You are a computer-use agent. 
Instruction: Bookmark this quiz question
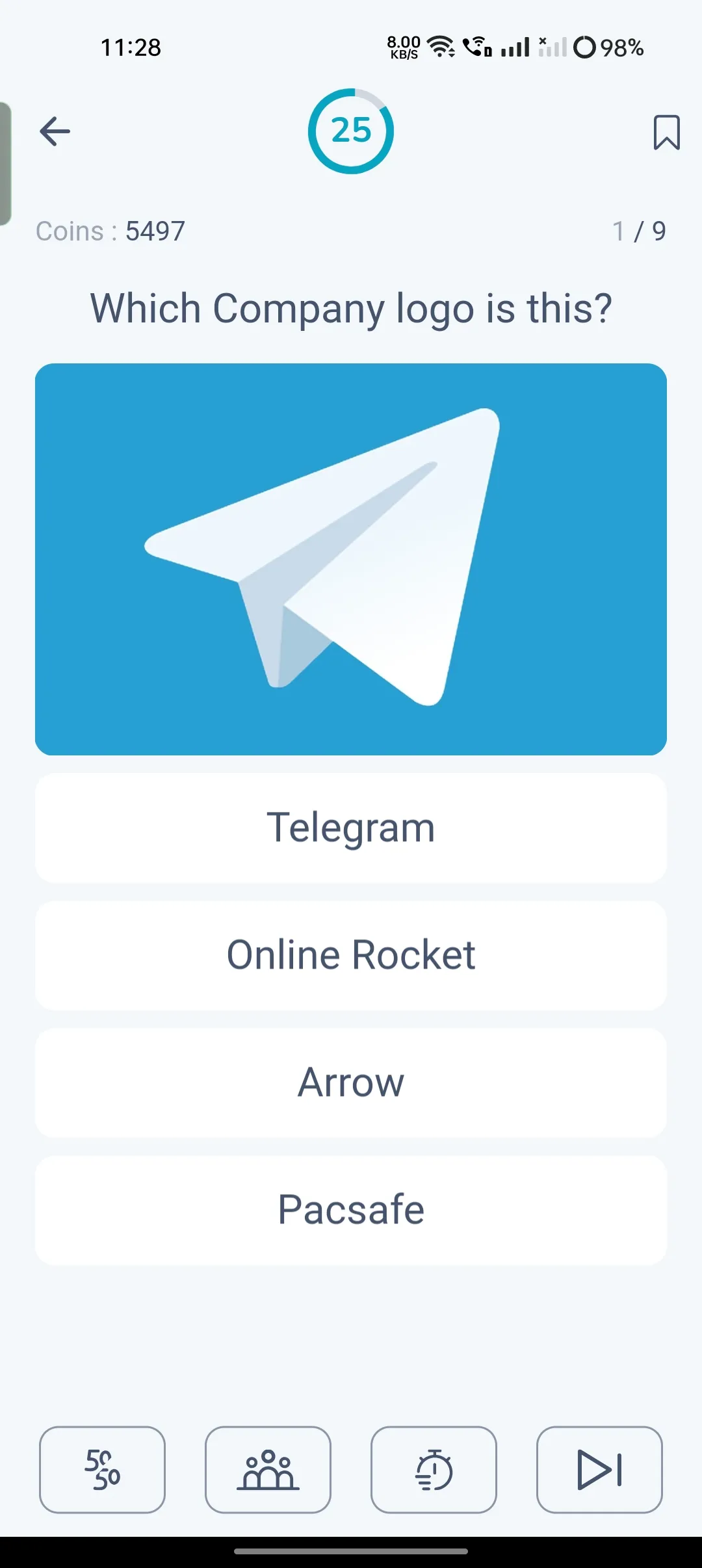tap(666, 133)
